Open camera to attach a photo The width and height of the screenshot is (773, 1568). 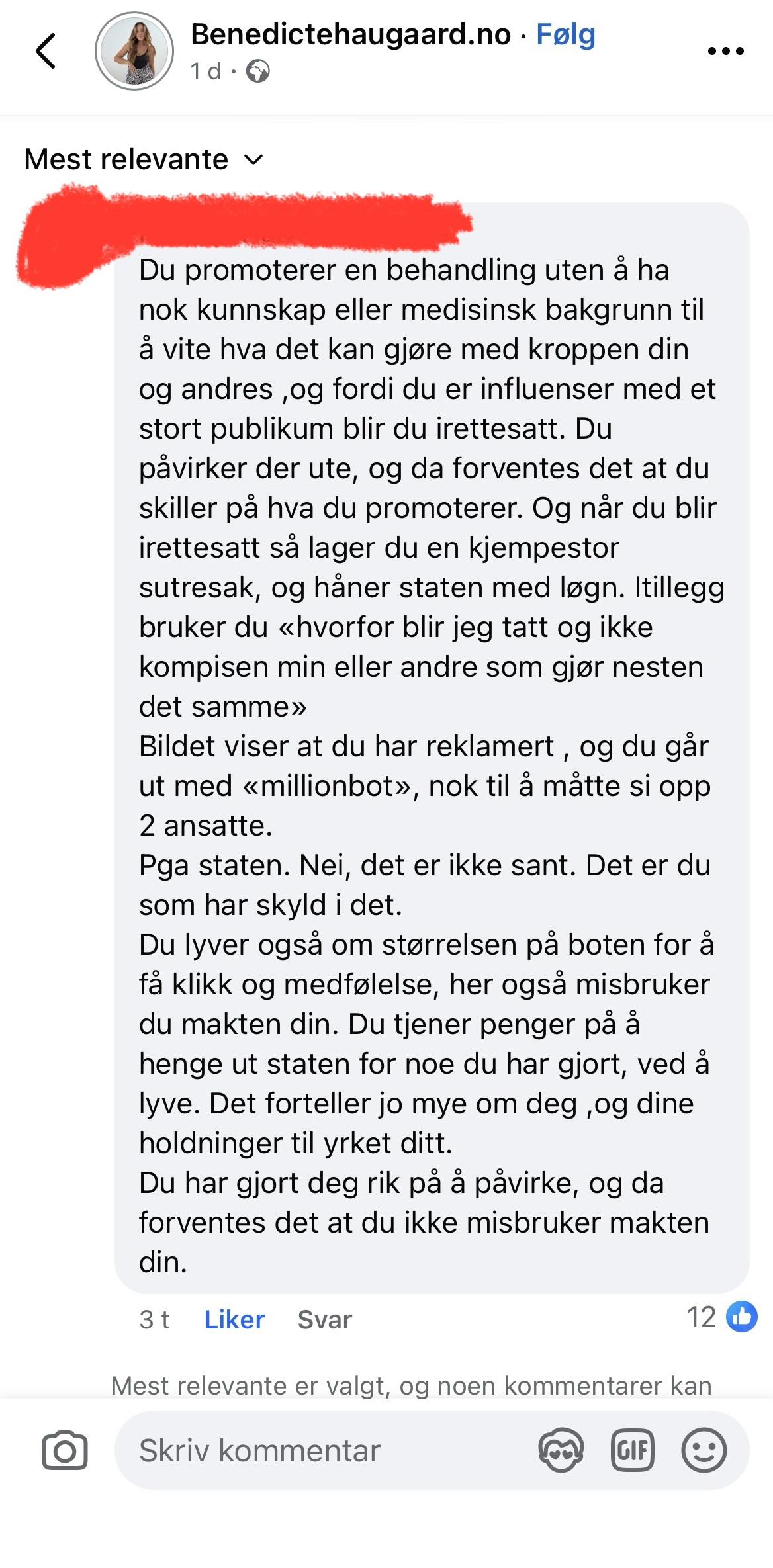pos(64,1451)
